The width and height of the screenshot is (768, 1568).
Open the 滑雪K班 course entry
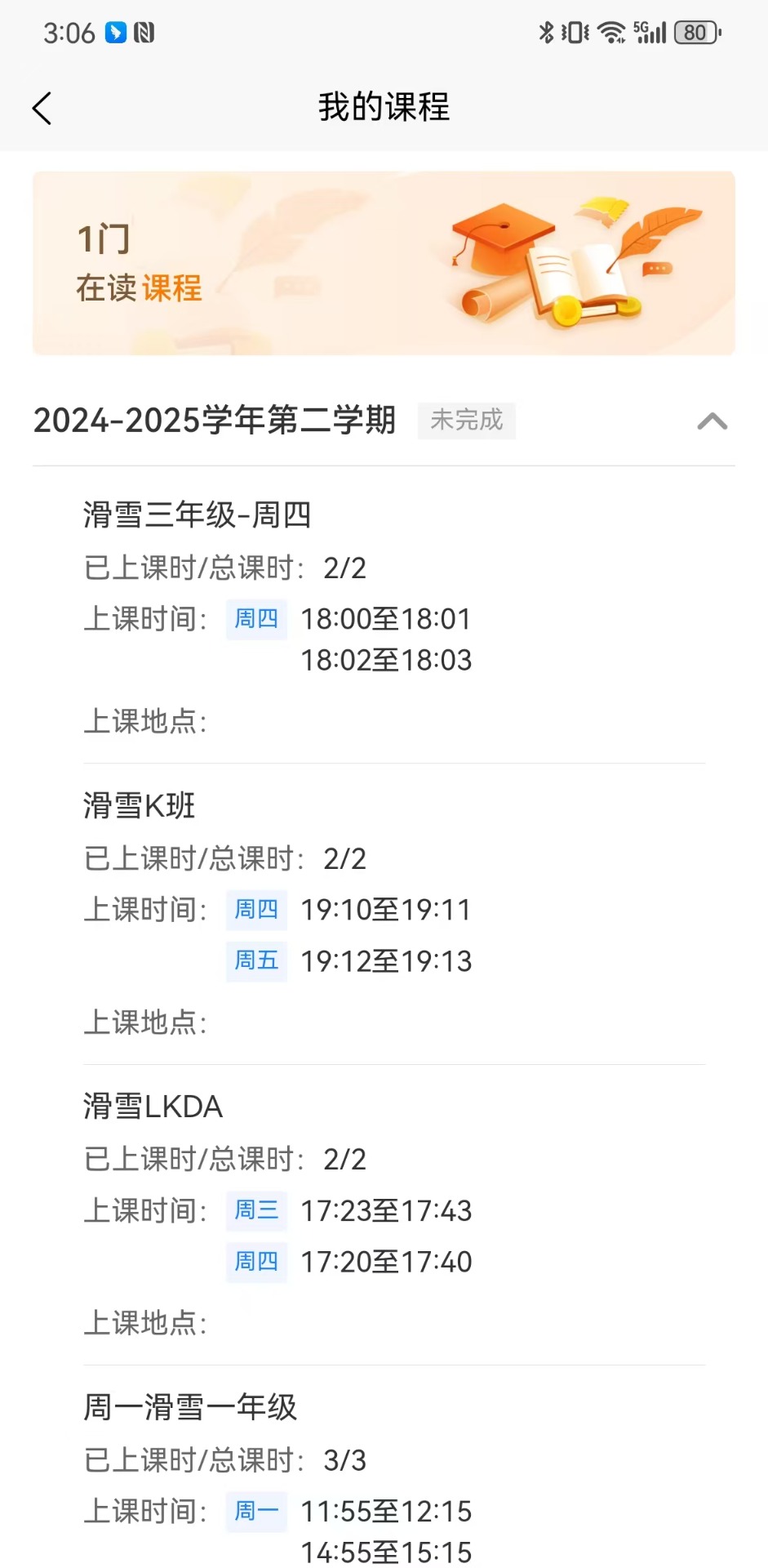[139, 806]
